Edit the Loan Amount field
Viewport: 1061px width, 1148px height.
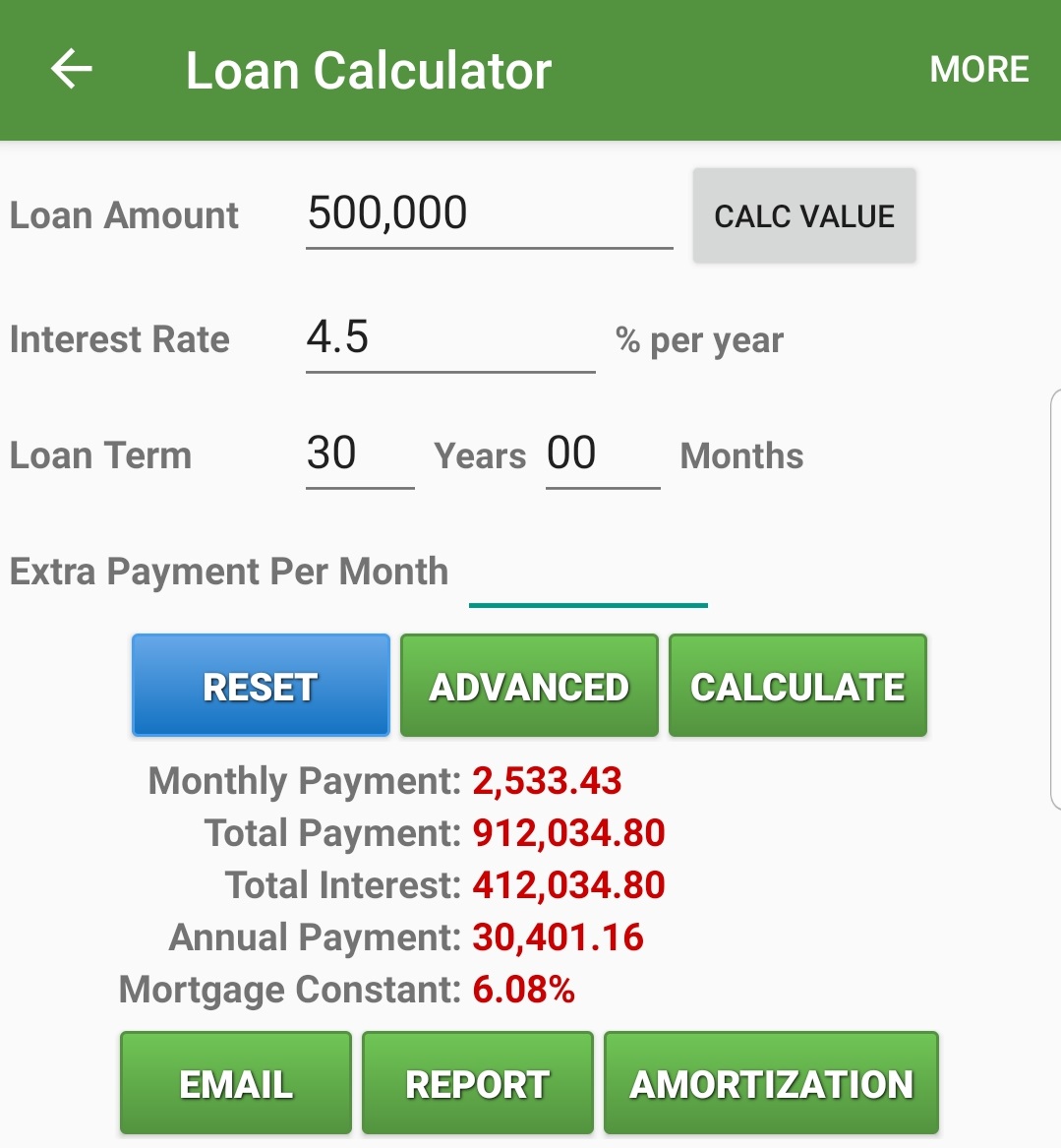pyautogui.click(x=489, y=214)
